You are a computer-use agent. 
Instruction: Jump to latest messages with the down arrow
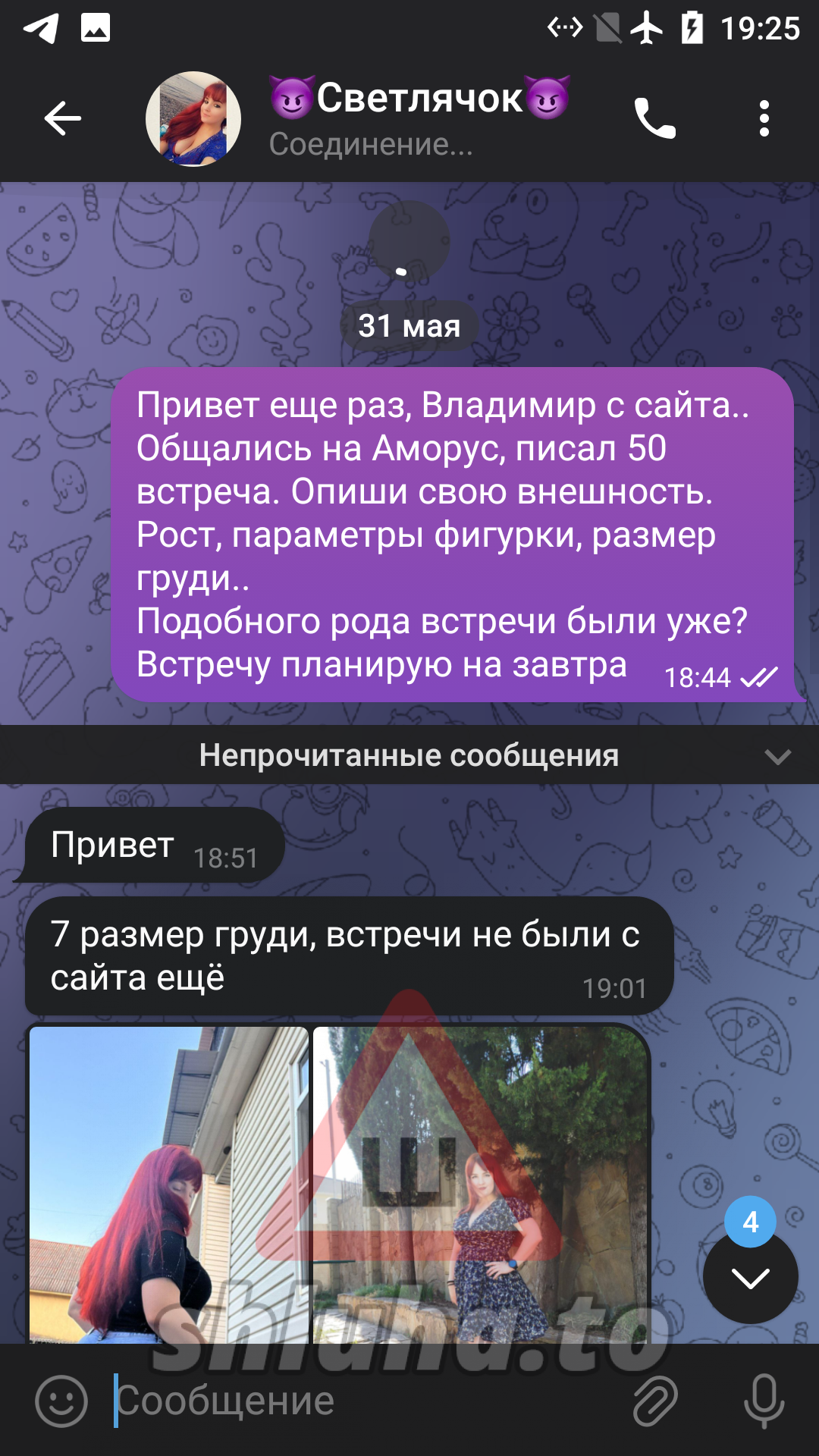[750, 1279]
